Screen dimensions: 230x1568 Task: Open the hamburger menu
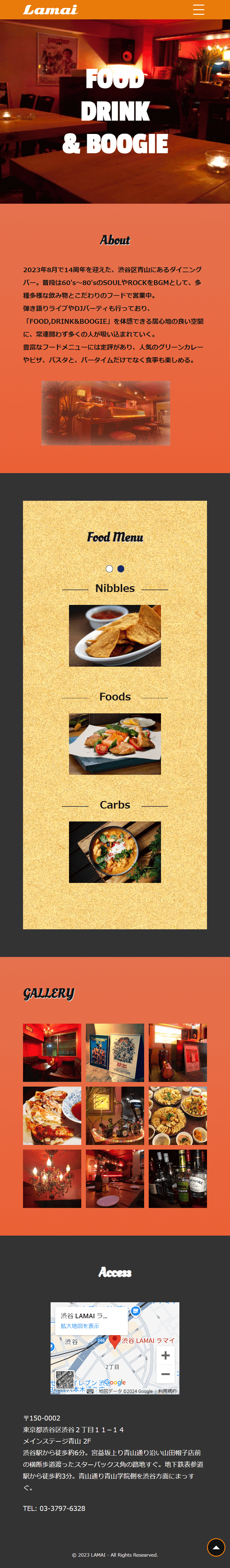click(198, 10)
